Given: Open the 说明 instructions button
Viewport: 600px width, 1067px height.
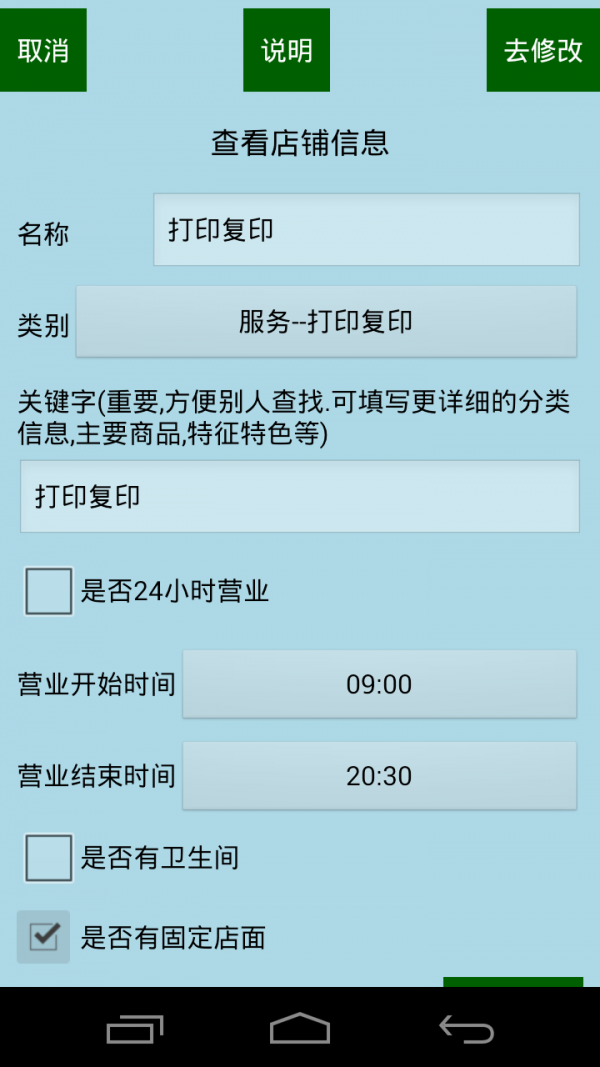Looking at the screenshot, I should (286, 51).
